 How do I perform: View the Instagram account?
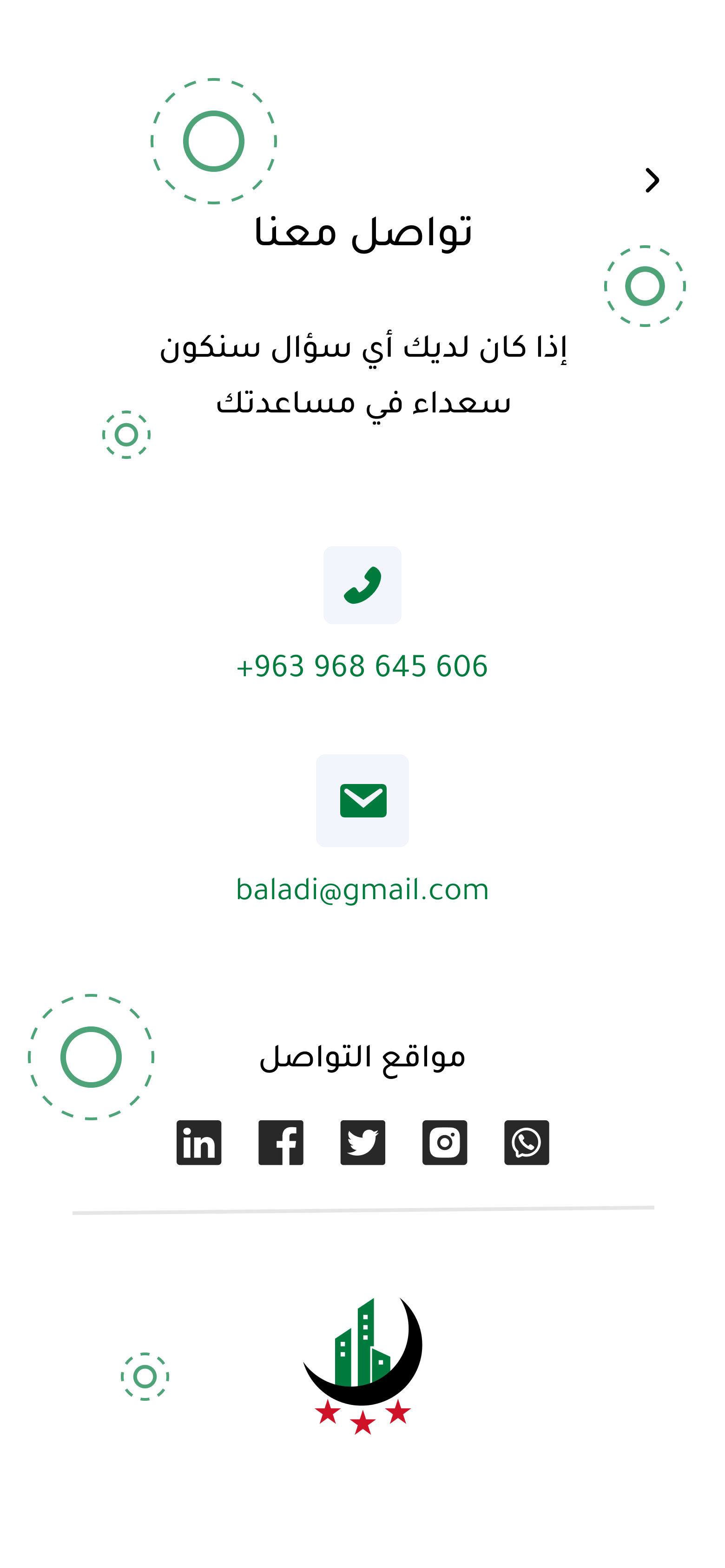pyautogui.click(x=445, y=1143)
